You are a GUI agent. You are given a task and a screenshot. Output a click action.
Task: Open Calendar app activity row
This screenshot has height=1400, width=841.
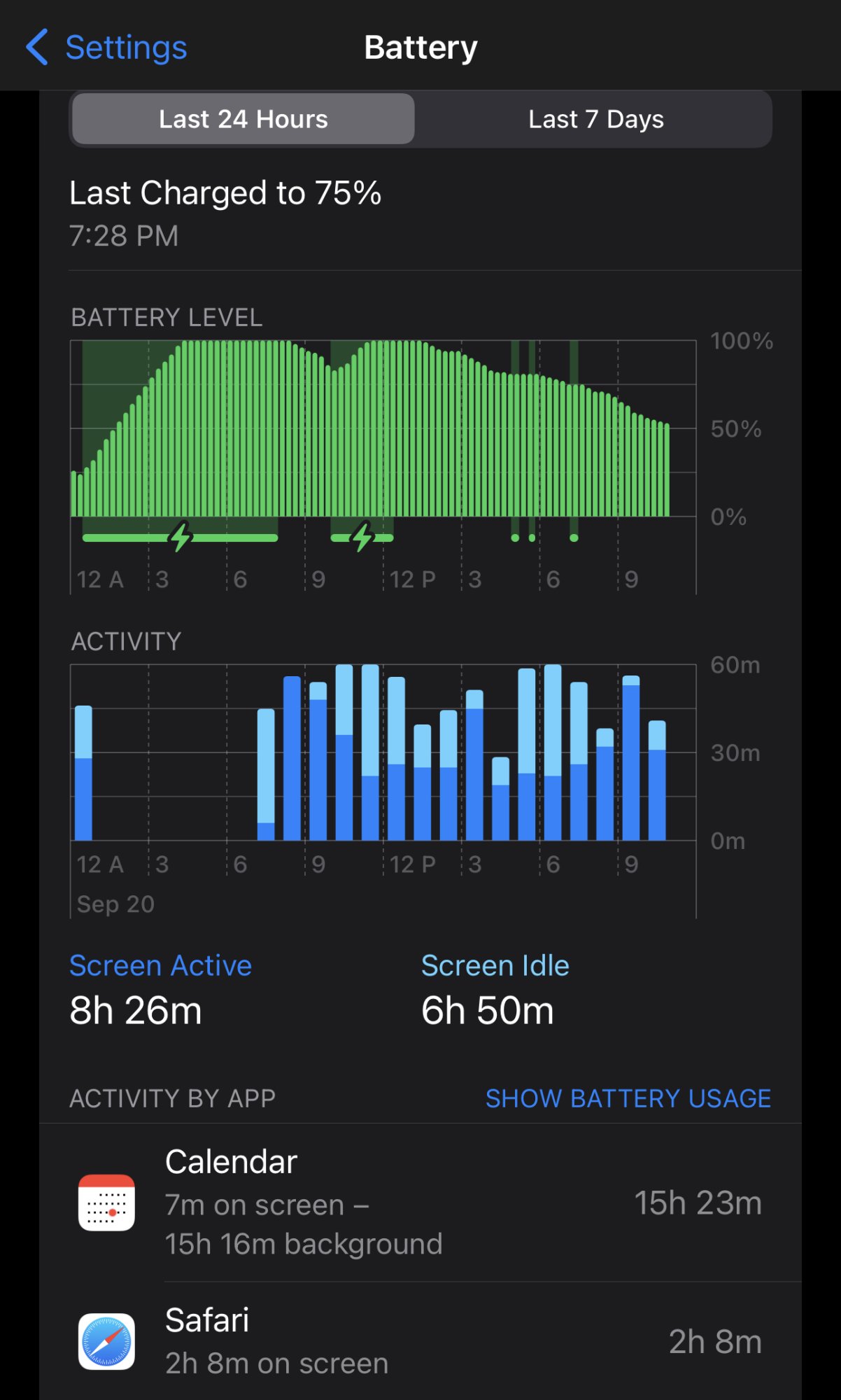click(x=420, y=1203)
